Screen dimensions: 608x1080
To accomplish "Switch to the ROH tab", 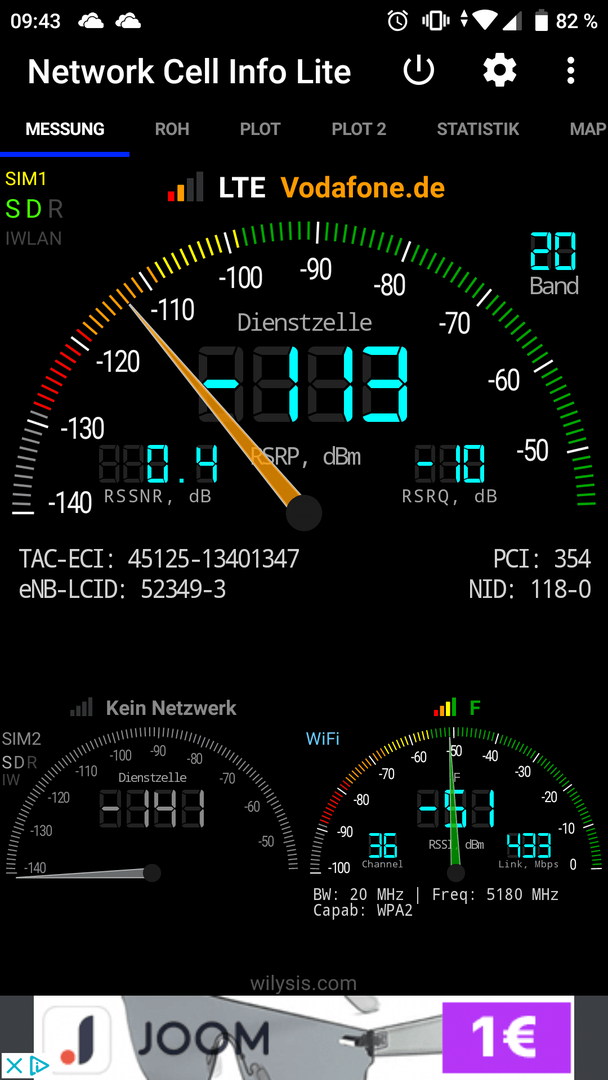I will click(172, 129).
